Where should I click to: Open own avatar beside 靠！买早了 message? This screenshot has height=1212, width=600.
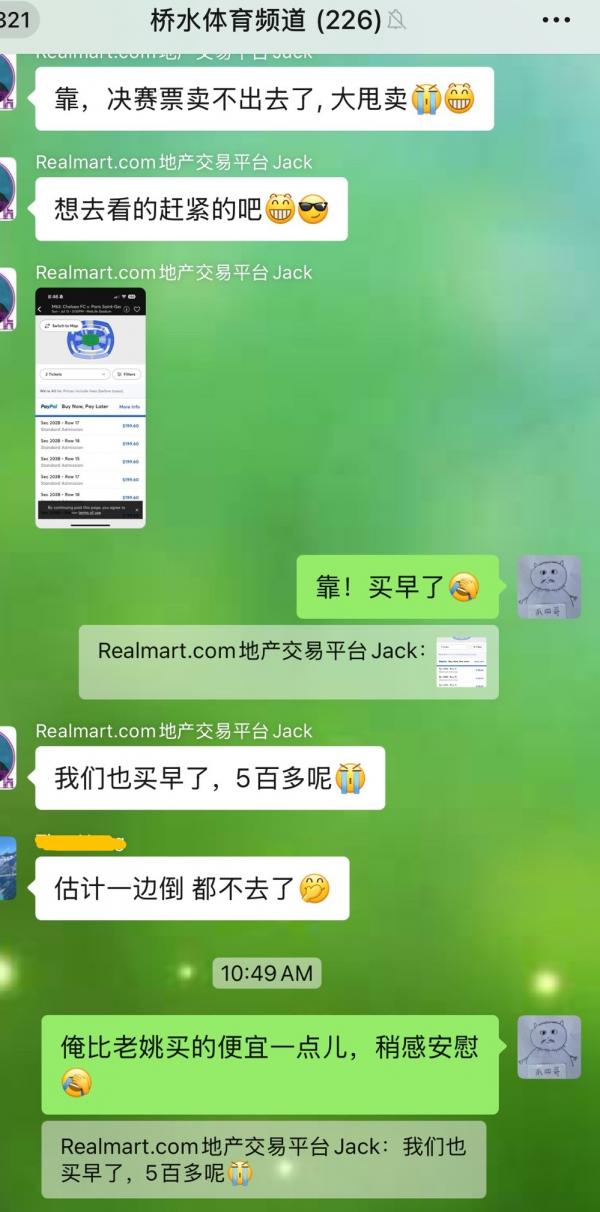(x=548, y=586)
